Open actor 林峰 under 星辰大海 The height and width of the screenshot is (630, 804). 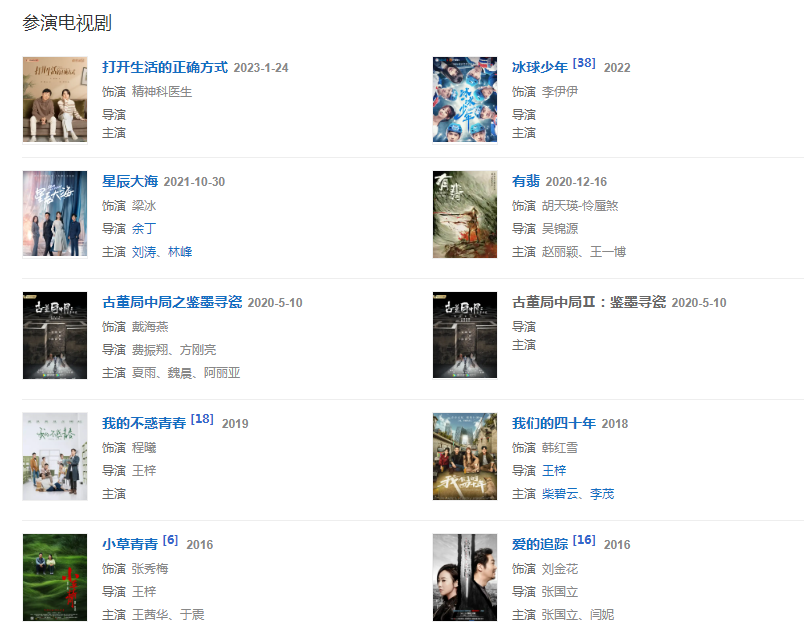coord(180,252)
